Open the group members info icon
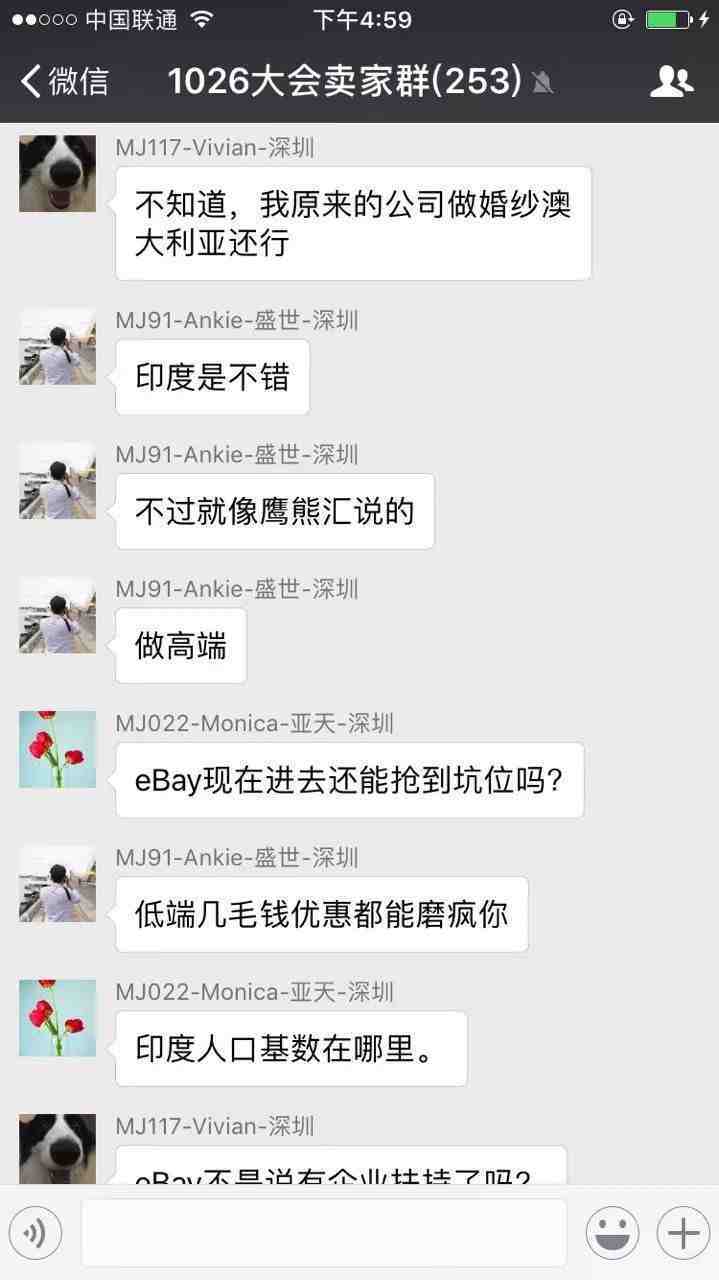 pos(671,82)
